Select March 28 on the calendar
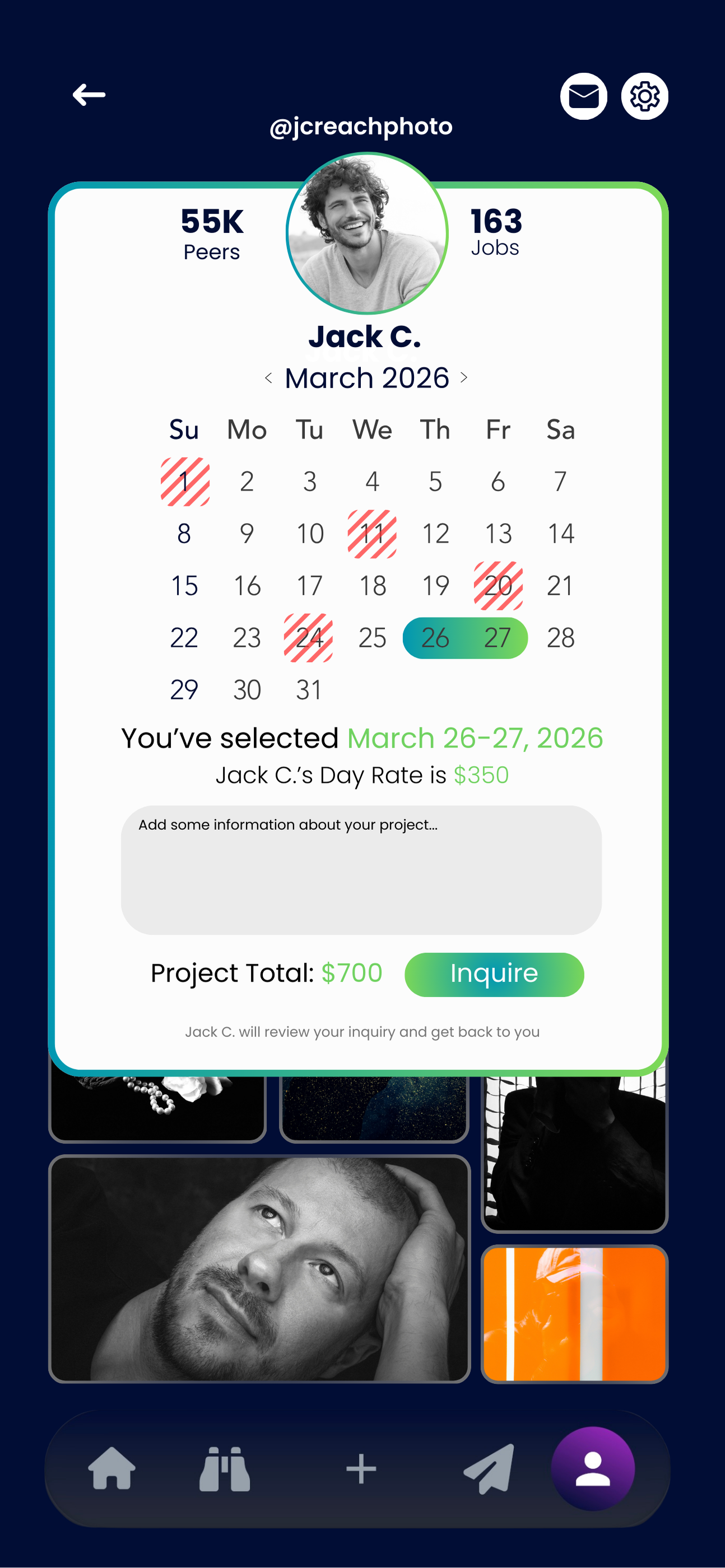 tap(560, 638)
